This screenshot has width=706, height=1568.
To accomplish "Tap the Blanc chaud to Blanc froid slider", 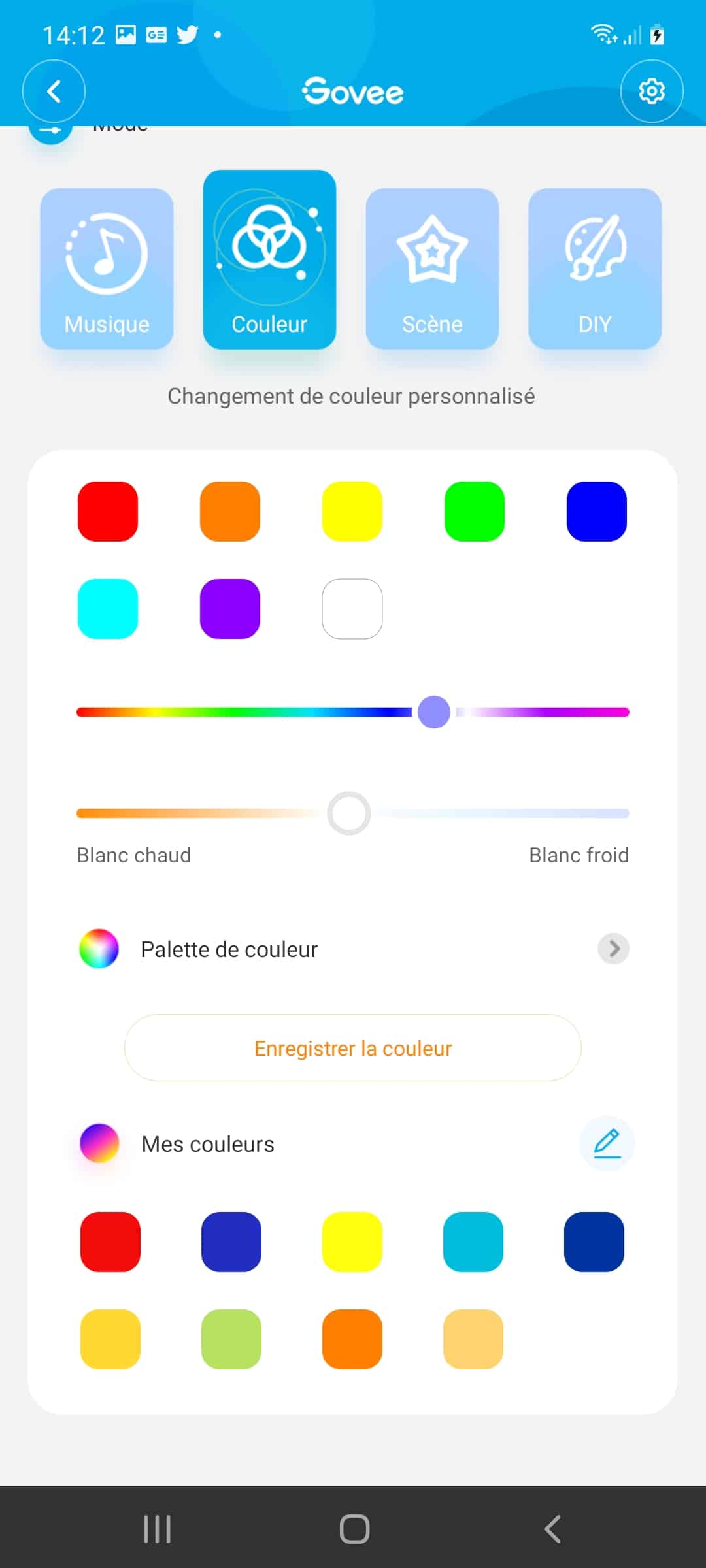I will [353, 813].
